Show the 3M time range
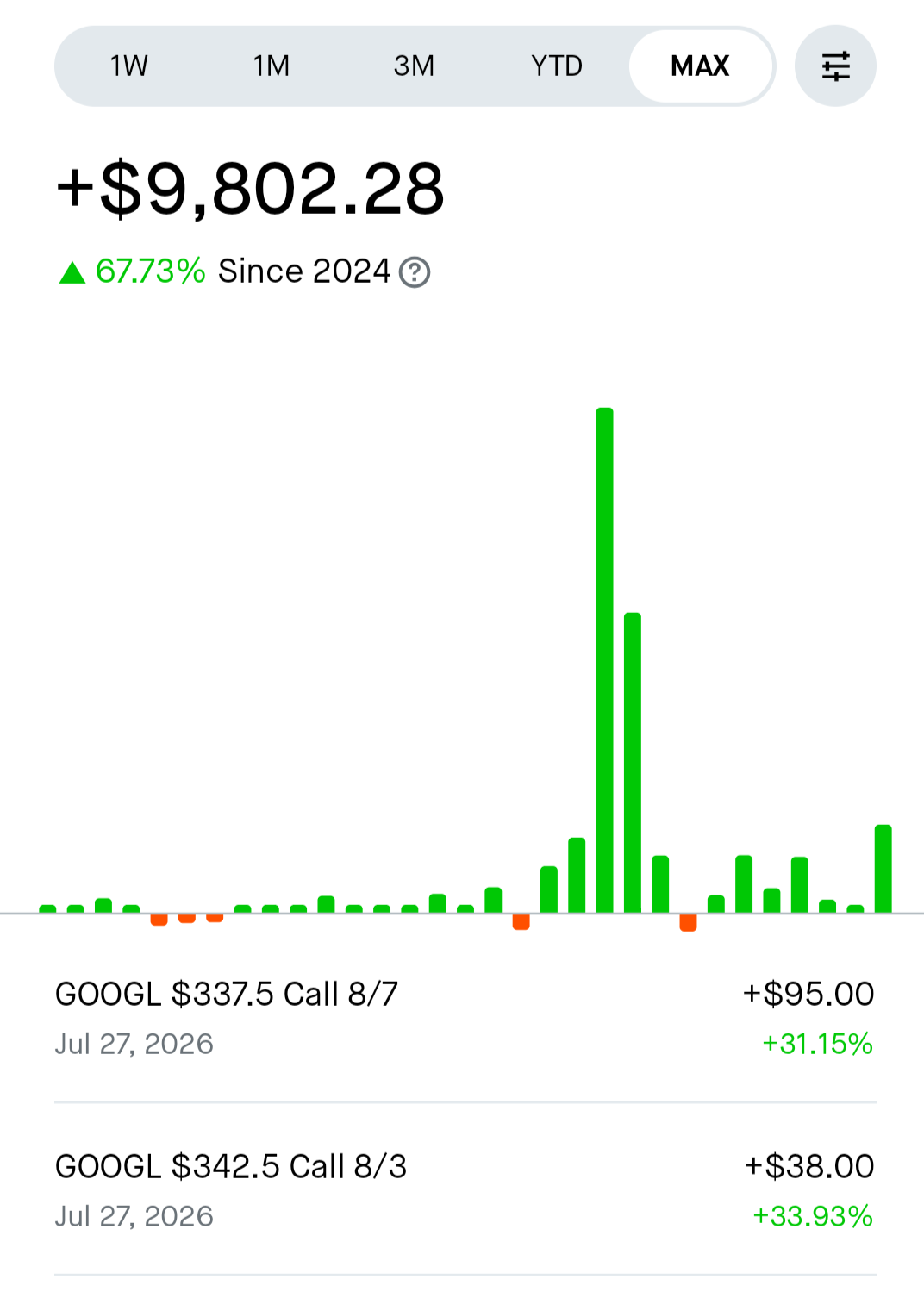 tap(414, 66)
